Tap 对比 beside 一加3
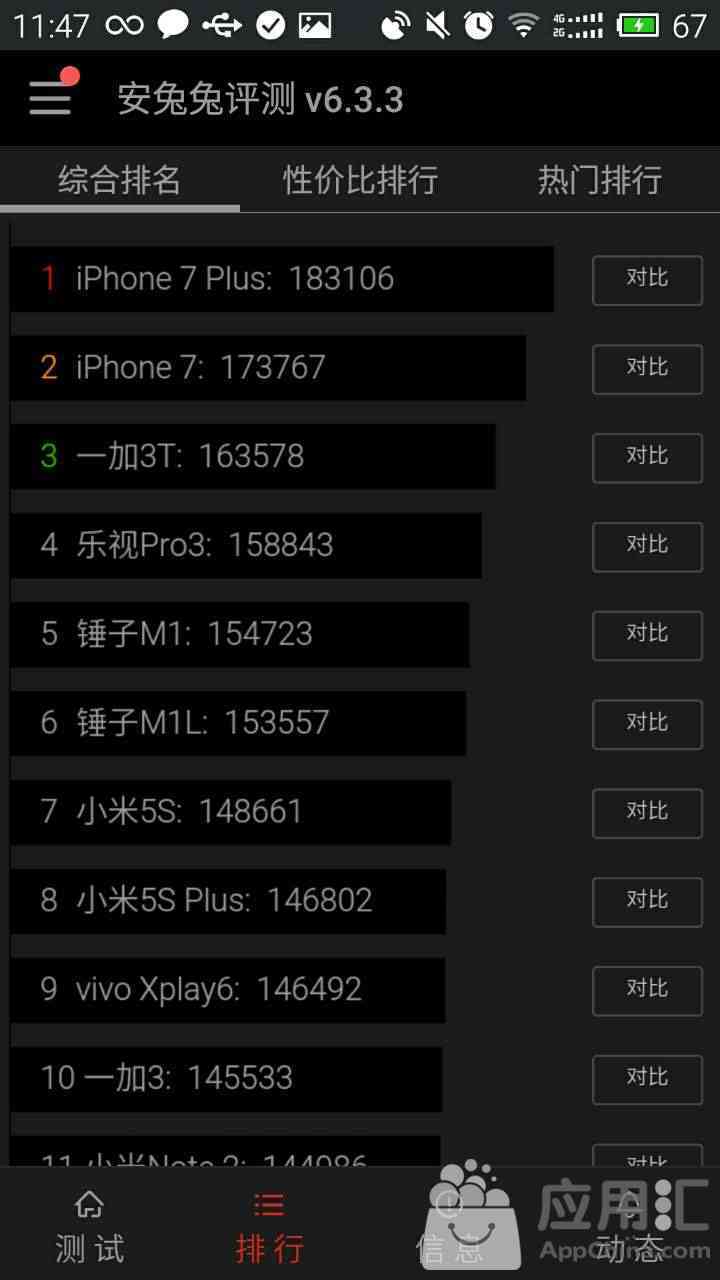The height and width of the screenshot is (1280, 720). [x=647, y=1080]
